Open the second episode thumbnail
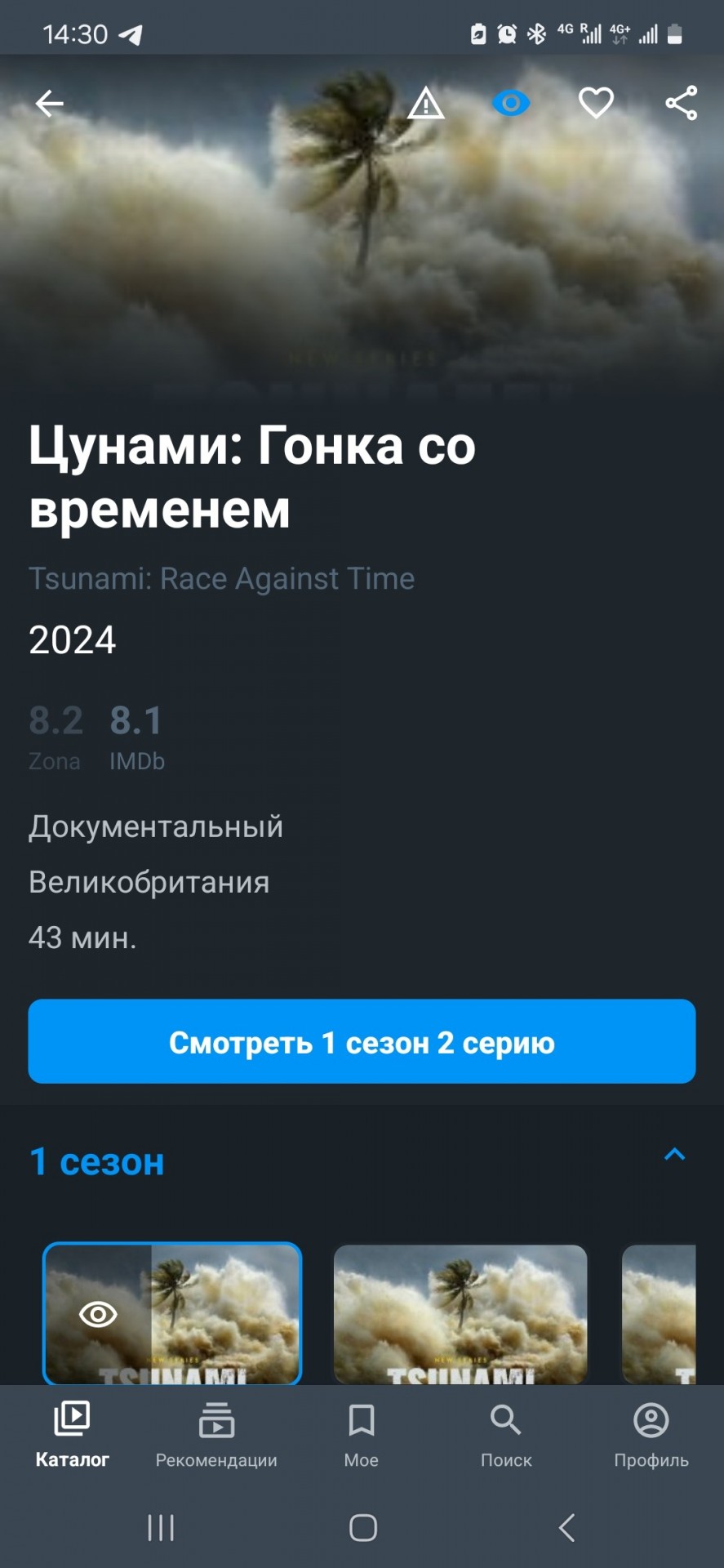 tap(460, 1313)
